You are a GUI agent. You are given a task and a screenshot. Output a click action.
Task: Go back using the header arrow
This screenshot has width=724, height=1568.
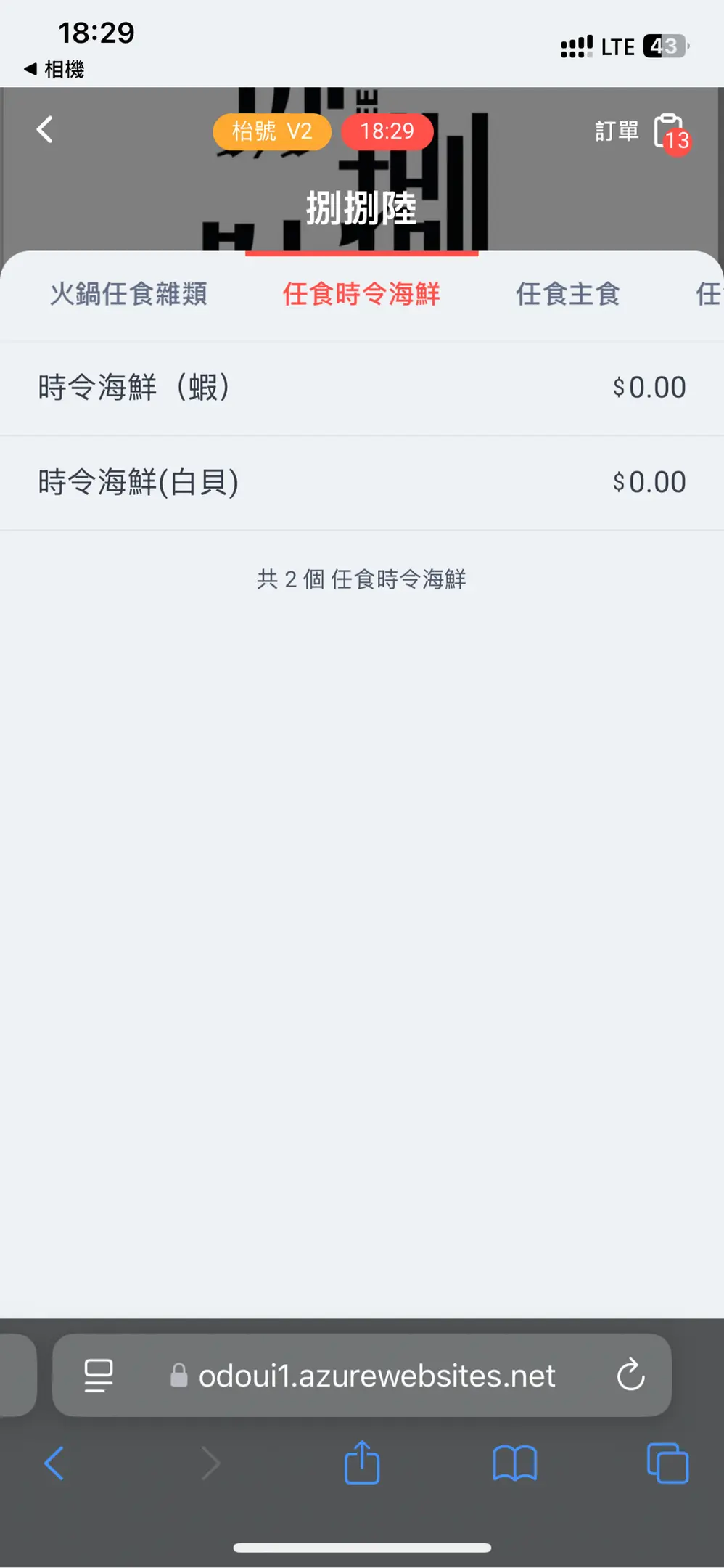click(45, 130)
